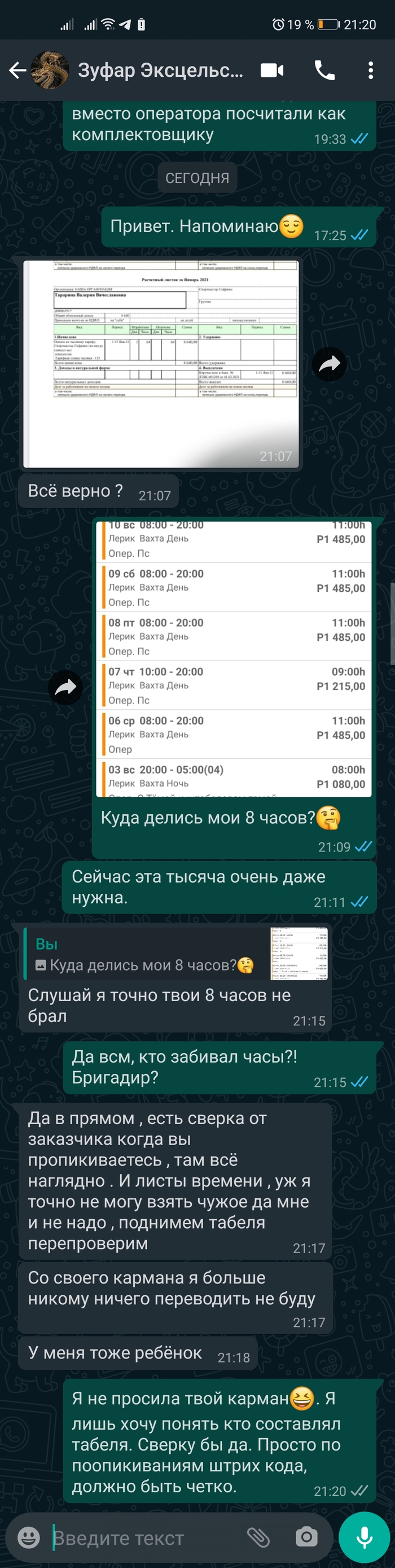Forward the shift schedule screenshot
Image resolution: width=395 pixels, height=1568 pixels.
(x=65, y=687)
